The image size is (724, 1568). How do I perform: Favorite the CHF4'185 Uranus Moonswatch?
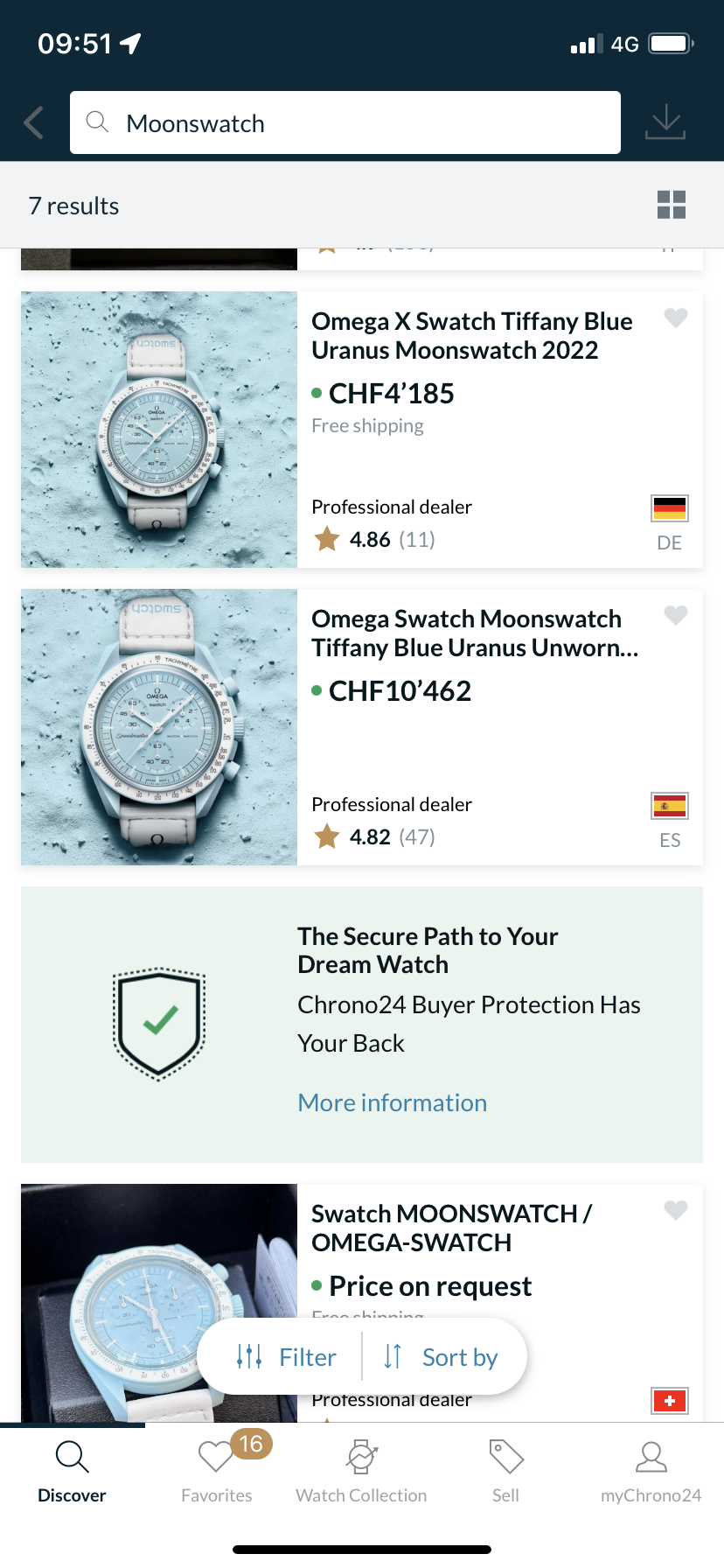tap(675, 318)
